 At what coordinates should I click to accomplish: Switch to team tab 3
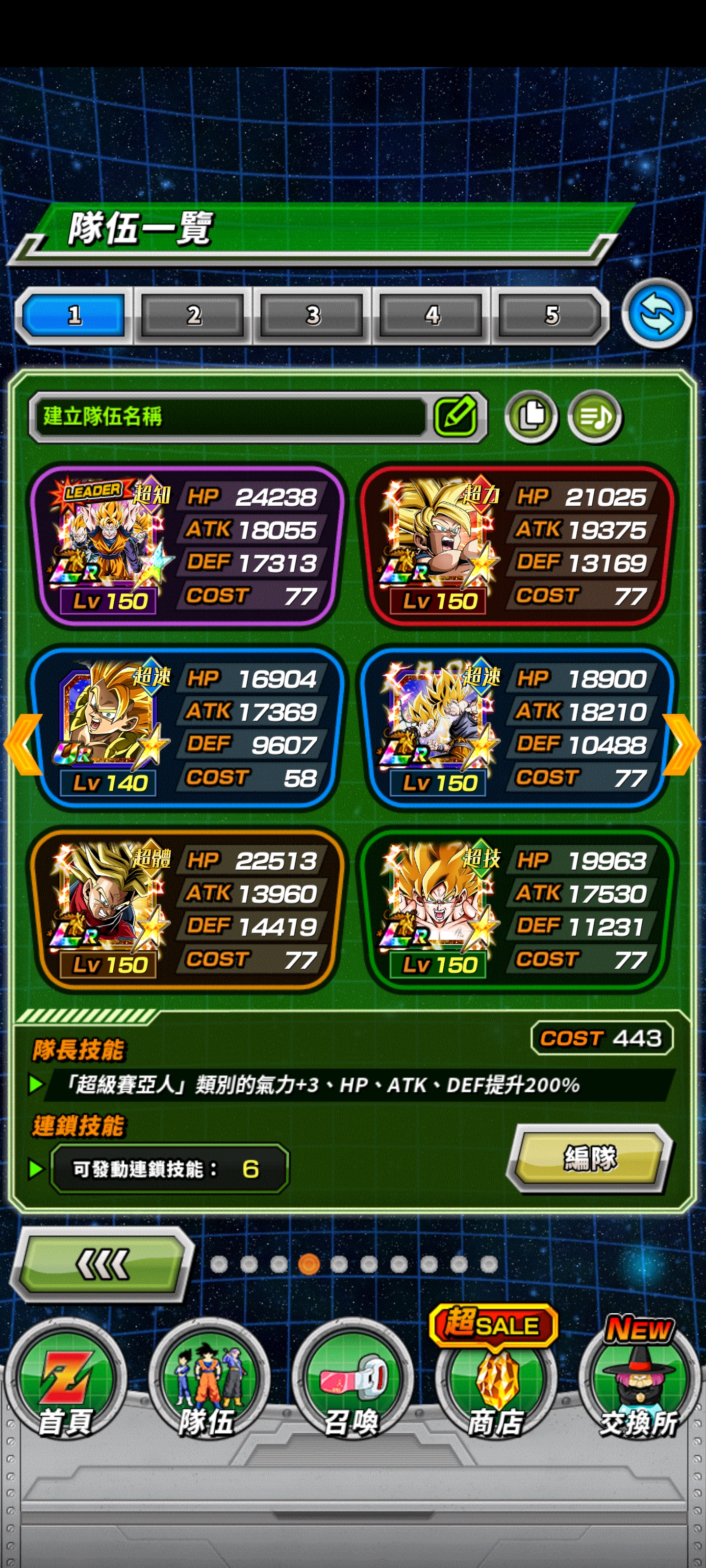pyautogui.click(x=312, y=315)
